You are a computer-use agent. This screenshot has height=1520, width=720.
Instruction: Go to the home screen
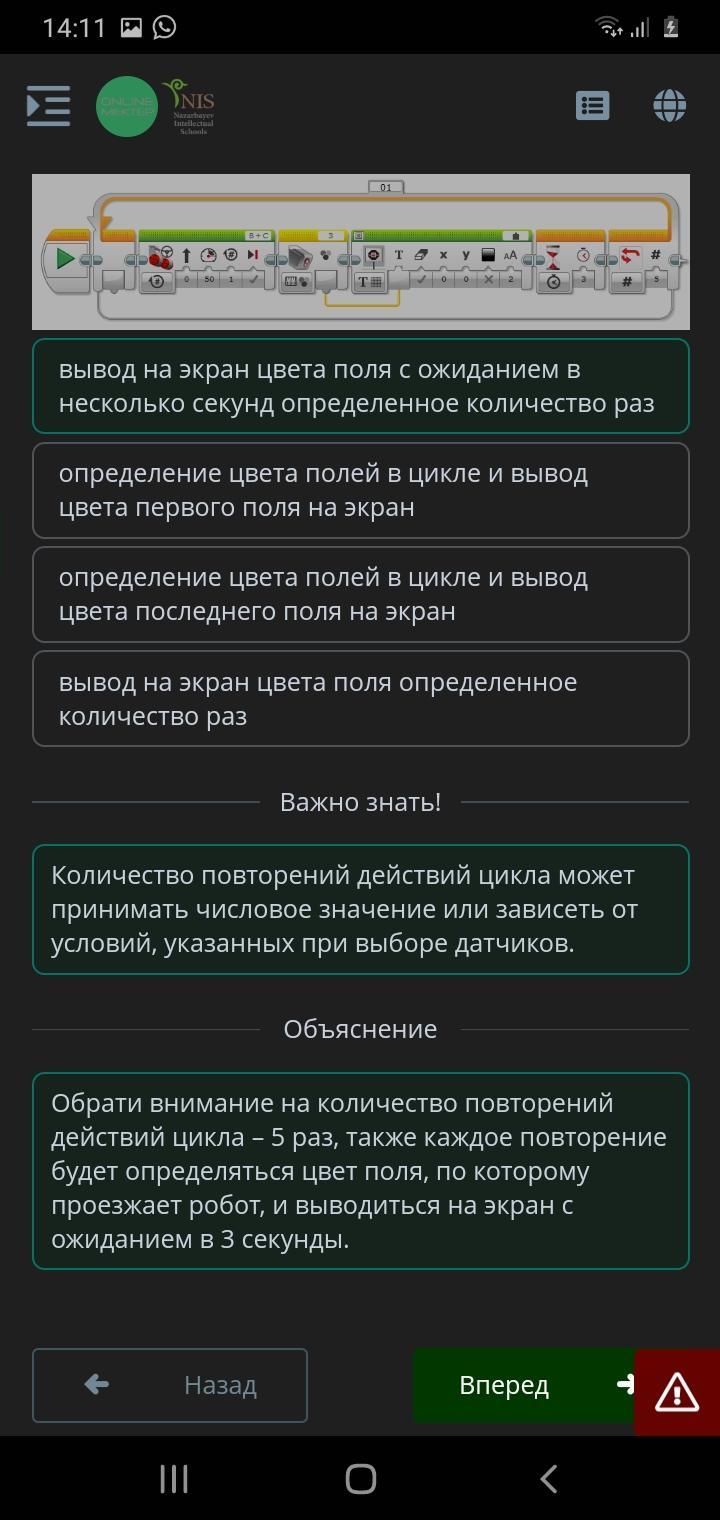(x=360, y=1479)
